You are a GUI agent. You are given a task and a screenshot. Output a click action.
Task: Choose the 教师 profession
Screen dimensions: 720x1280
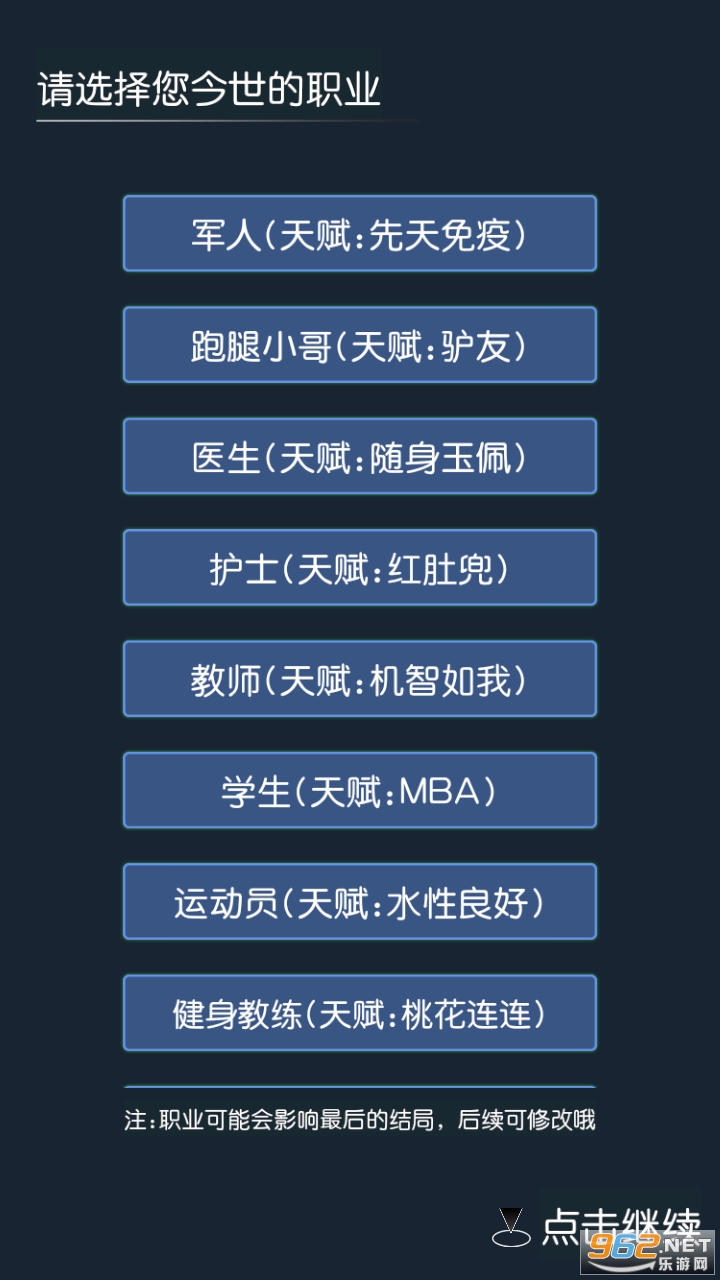359,679
